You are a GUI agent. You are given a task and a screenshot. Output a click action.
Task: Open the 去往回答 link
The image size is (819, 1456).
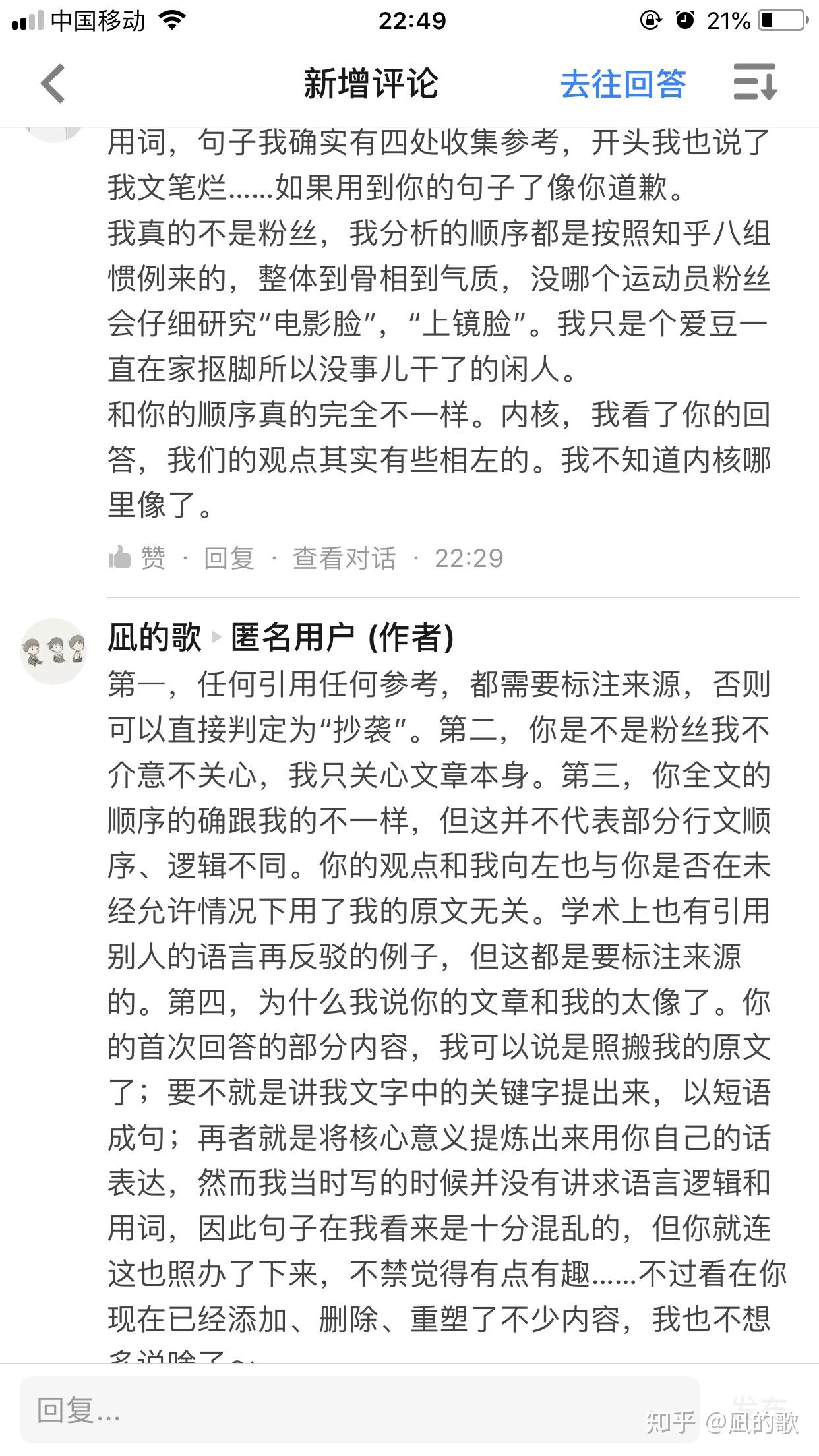622,84
